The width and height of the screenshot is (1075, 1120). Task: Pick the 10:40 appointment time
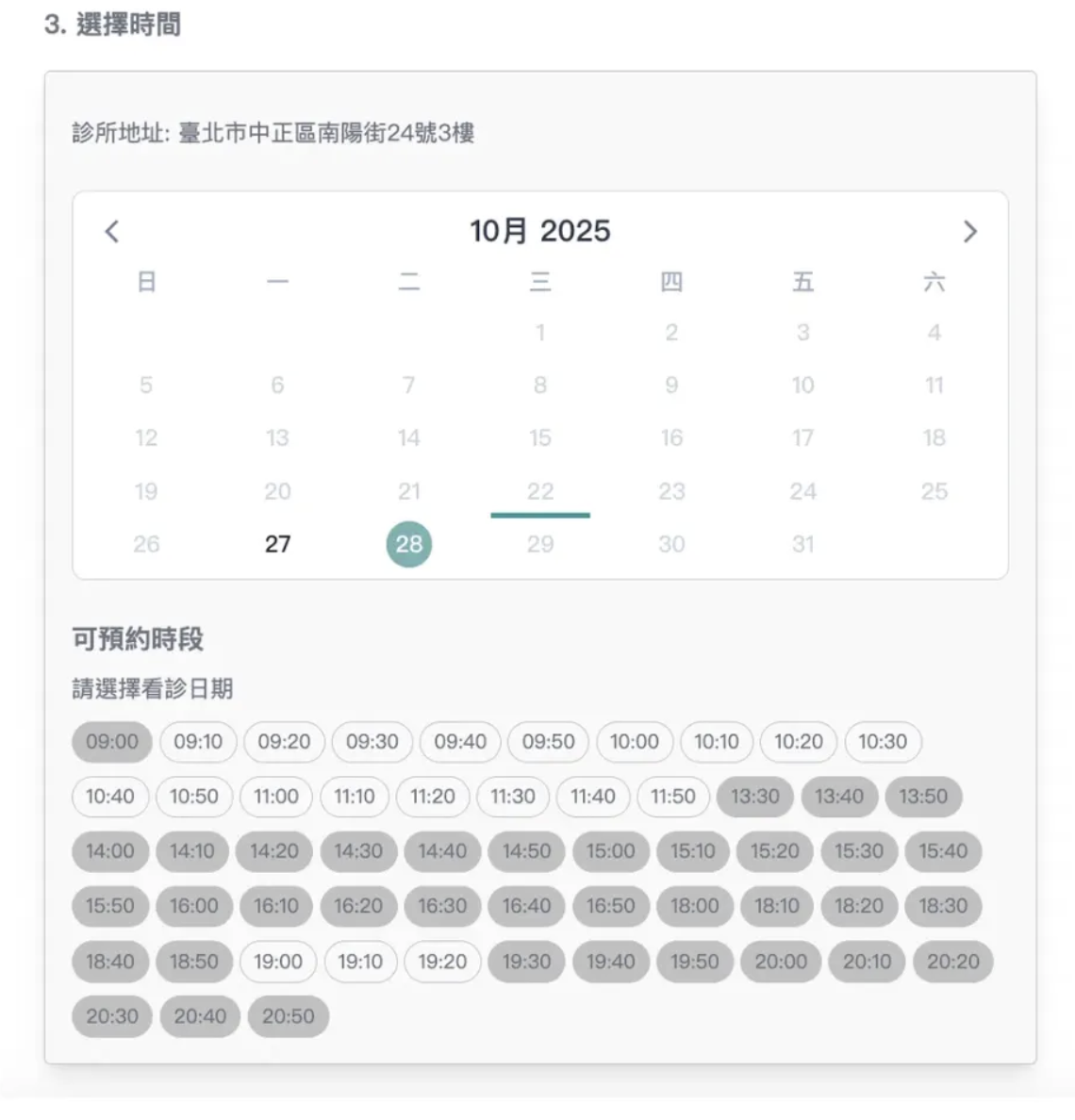pyautogui.click(x=109, y=797)
